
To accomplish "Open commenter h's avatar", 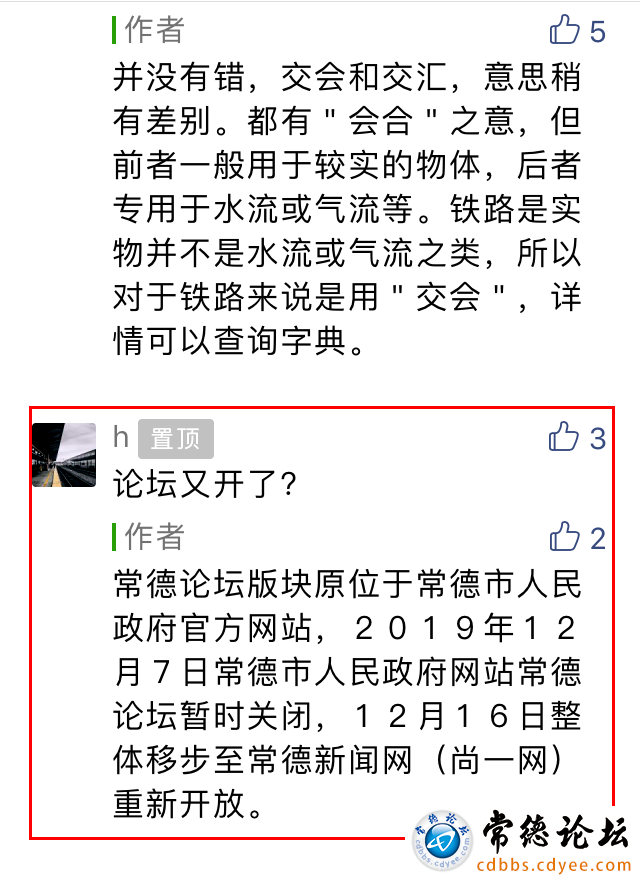I will click(x=64, y=455).
